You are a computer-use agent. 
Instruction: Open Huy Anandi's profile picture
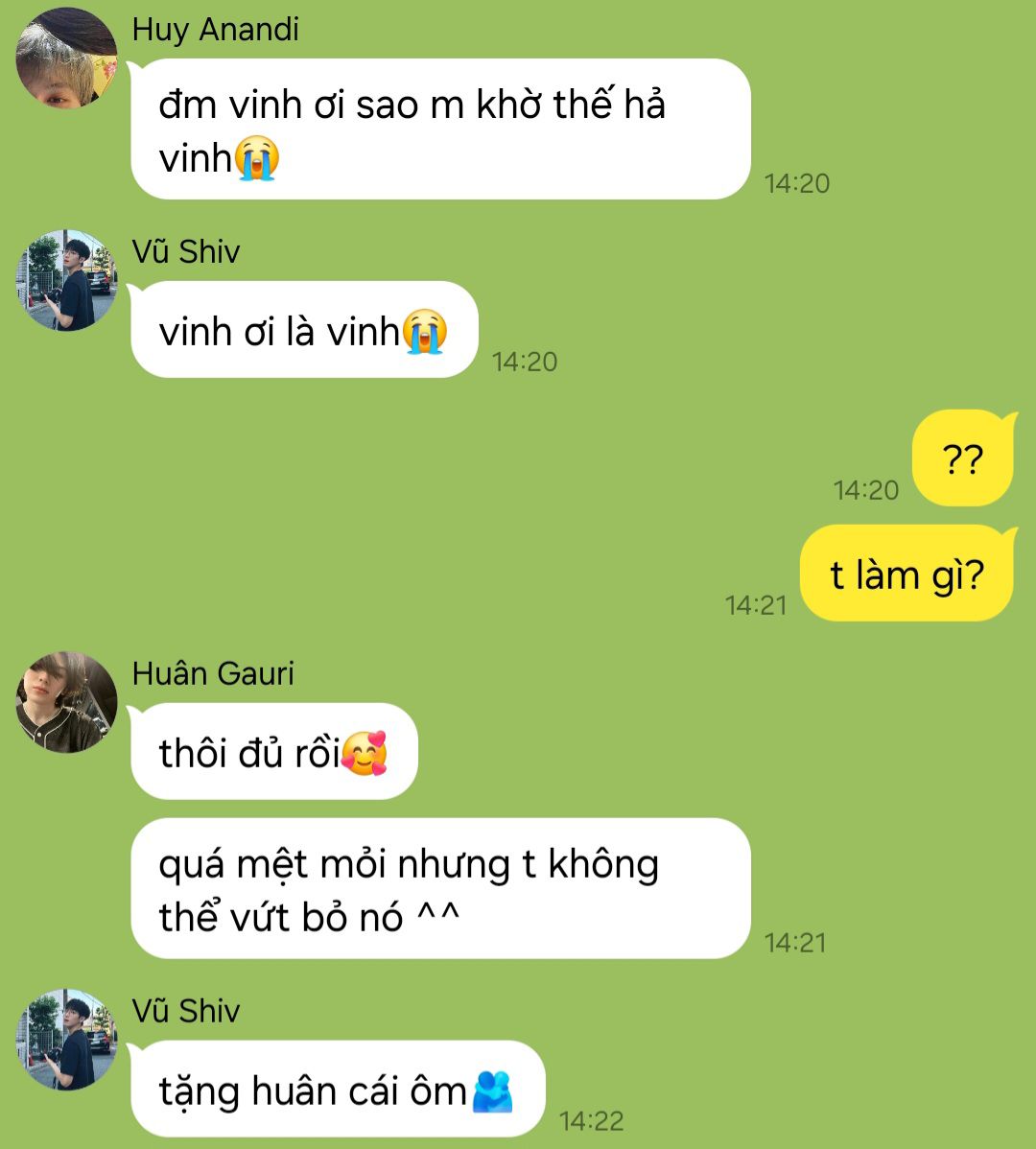pos(67,58)
